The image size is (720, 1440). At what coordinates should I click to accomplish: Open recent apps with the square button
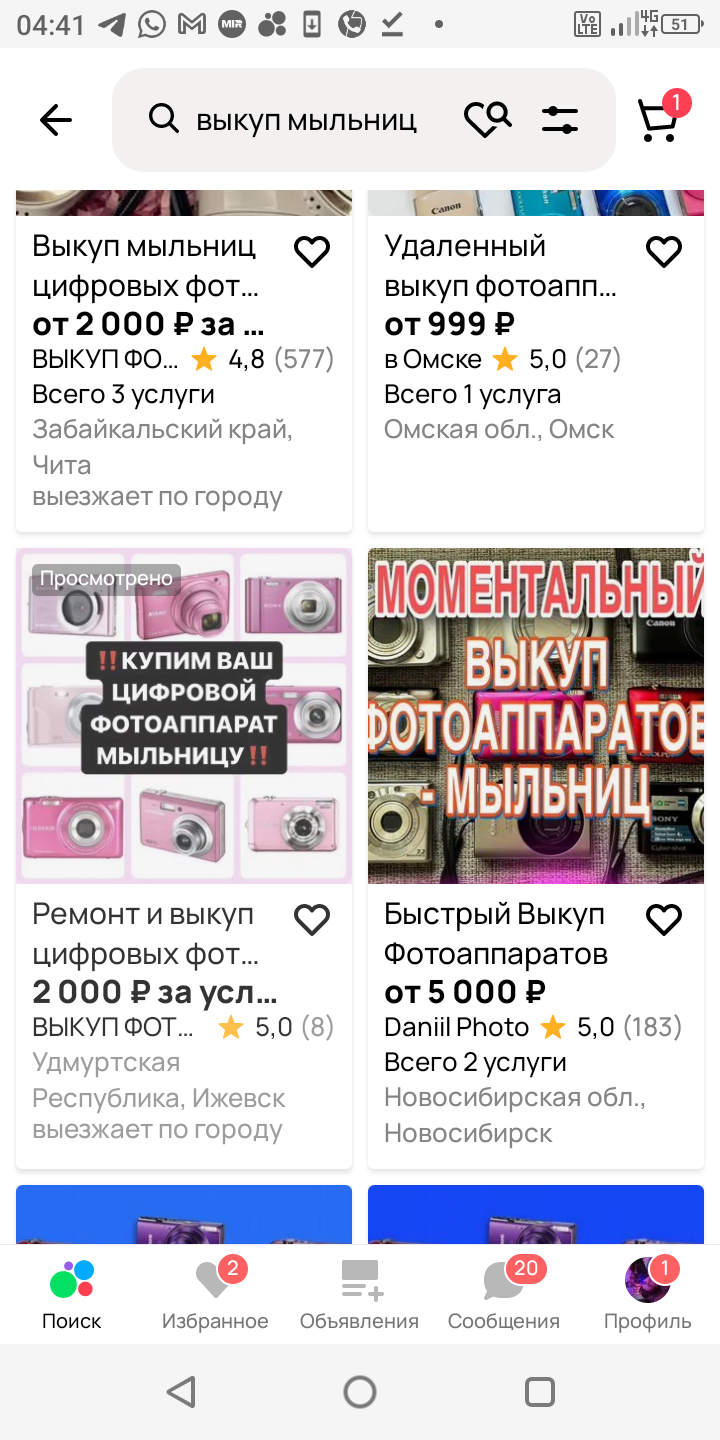(x=540, y=1392)
